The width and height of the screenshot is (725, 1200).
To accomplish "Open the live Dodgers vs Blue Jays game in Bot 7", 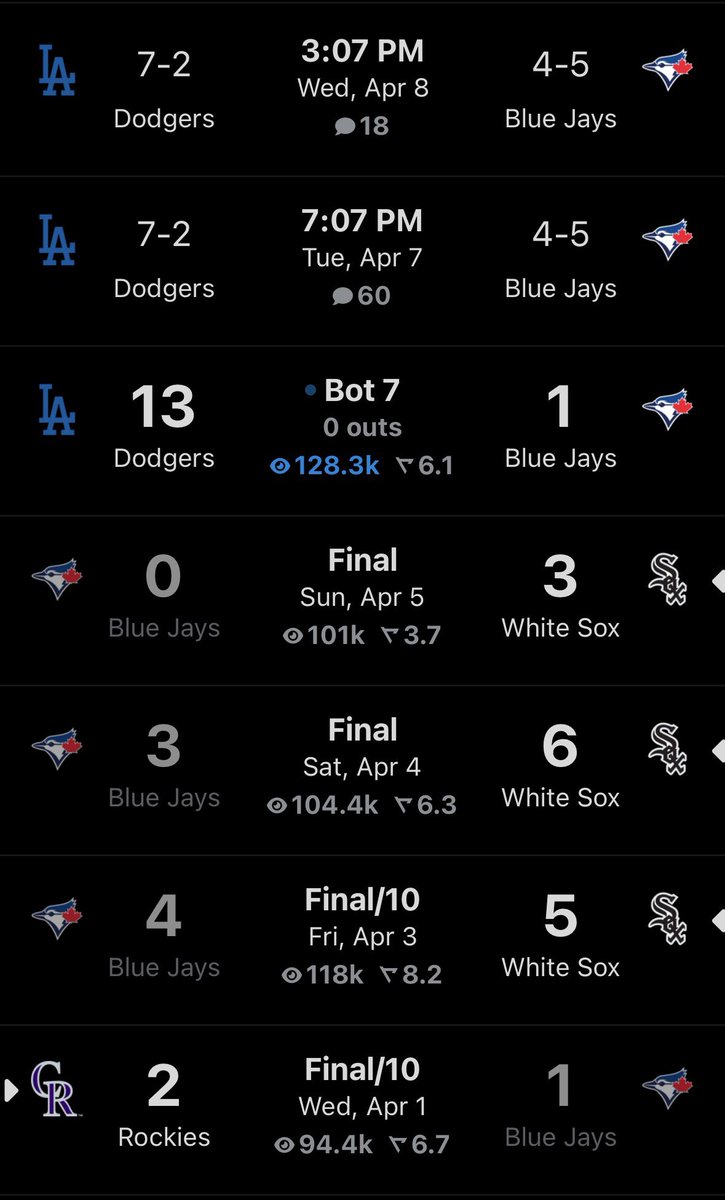I will pyautogui.click(x=362, y=428).
